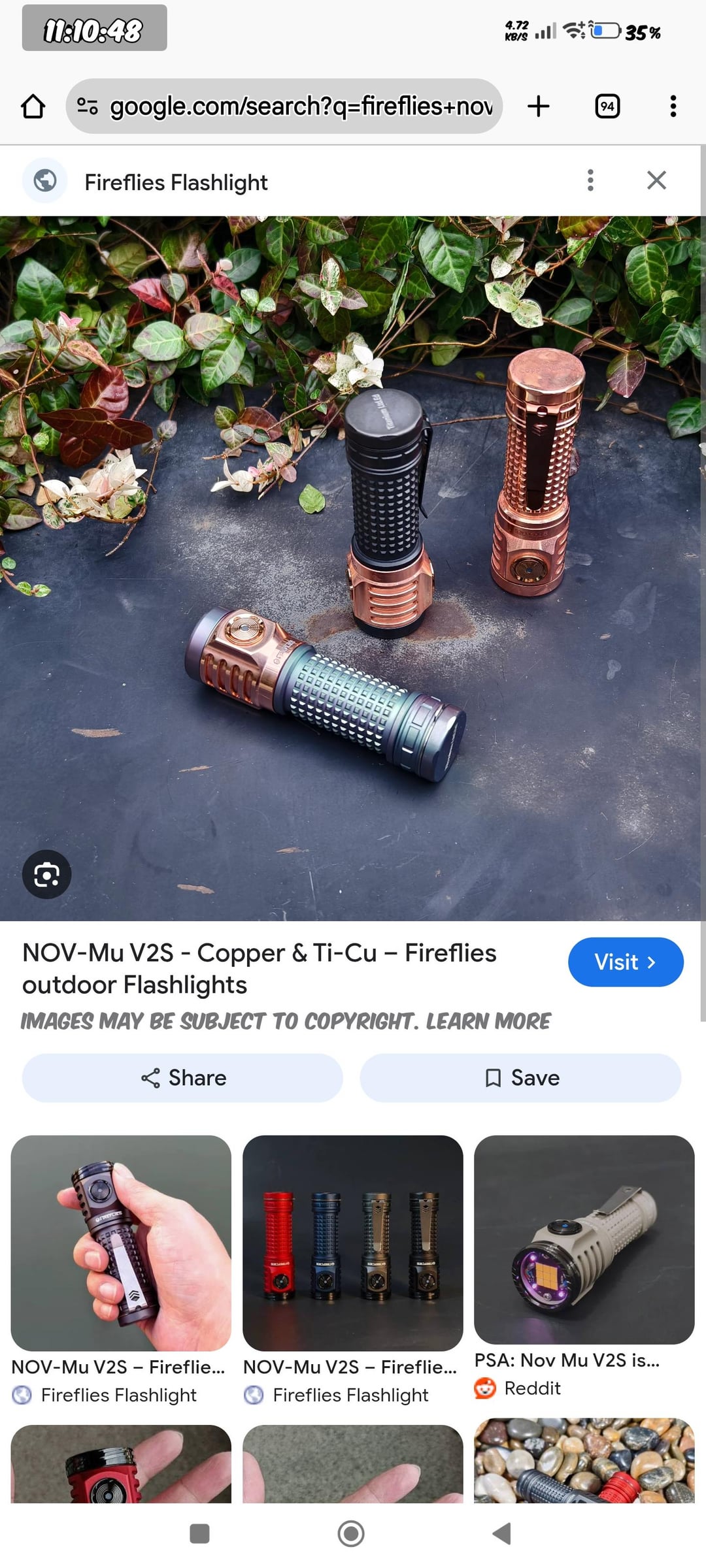Open the Reddit PSA Nov Mu V2S result
The width and height of the screenshot is (706, 1568).
pos(584,1239)
